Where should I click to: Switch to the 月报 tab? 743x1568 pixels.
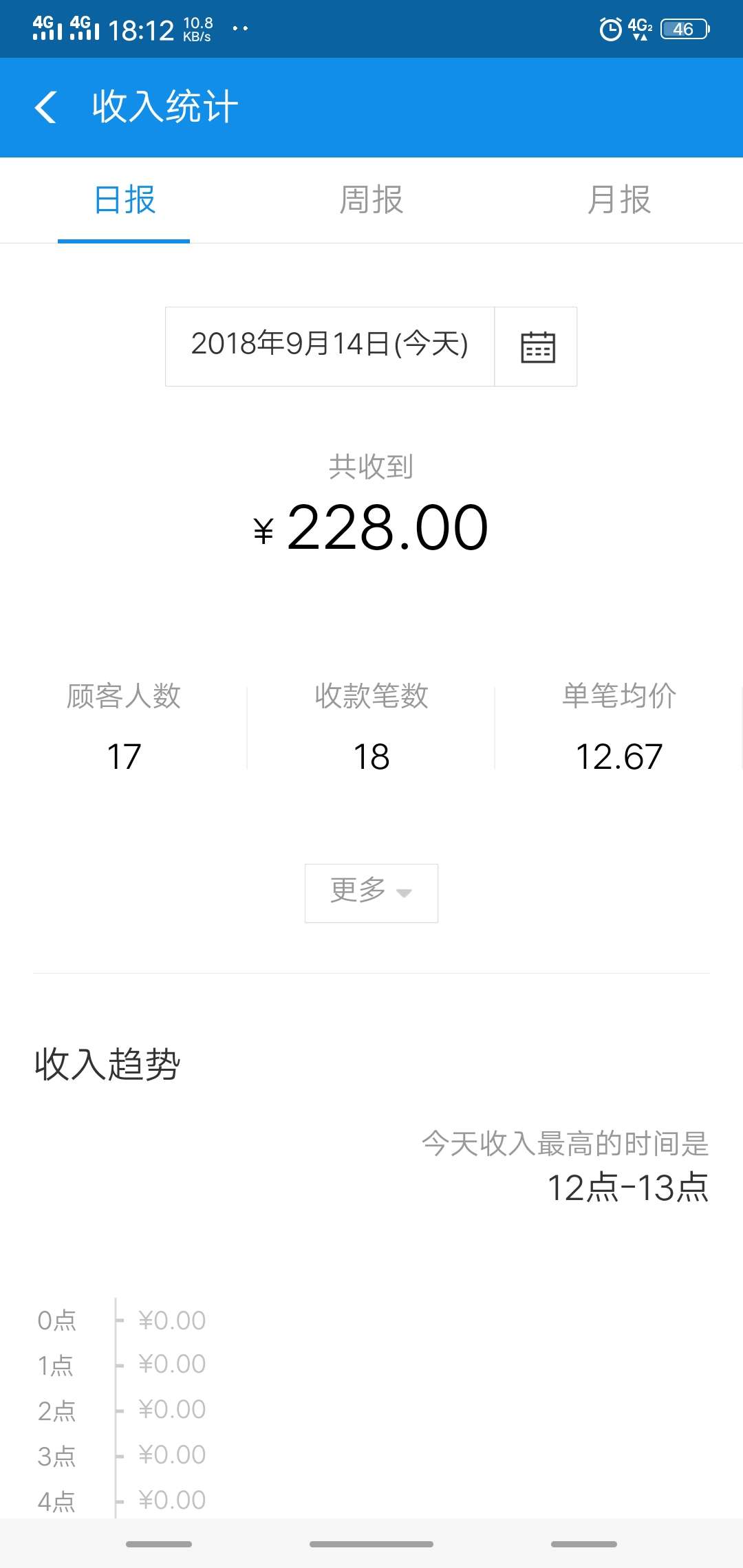pyautogui.click(x=618, y=200)
